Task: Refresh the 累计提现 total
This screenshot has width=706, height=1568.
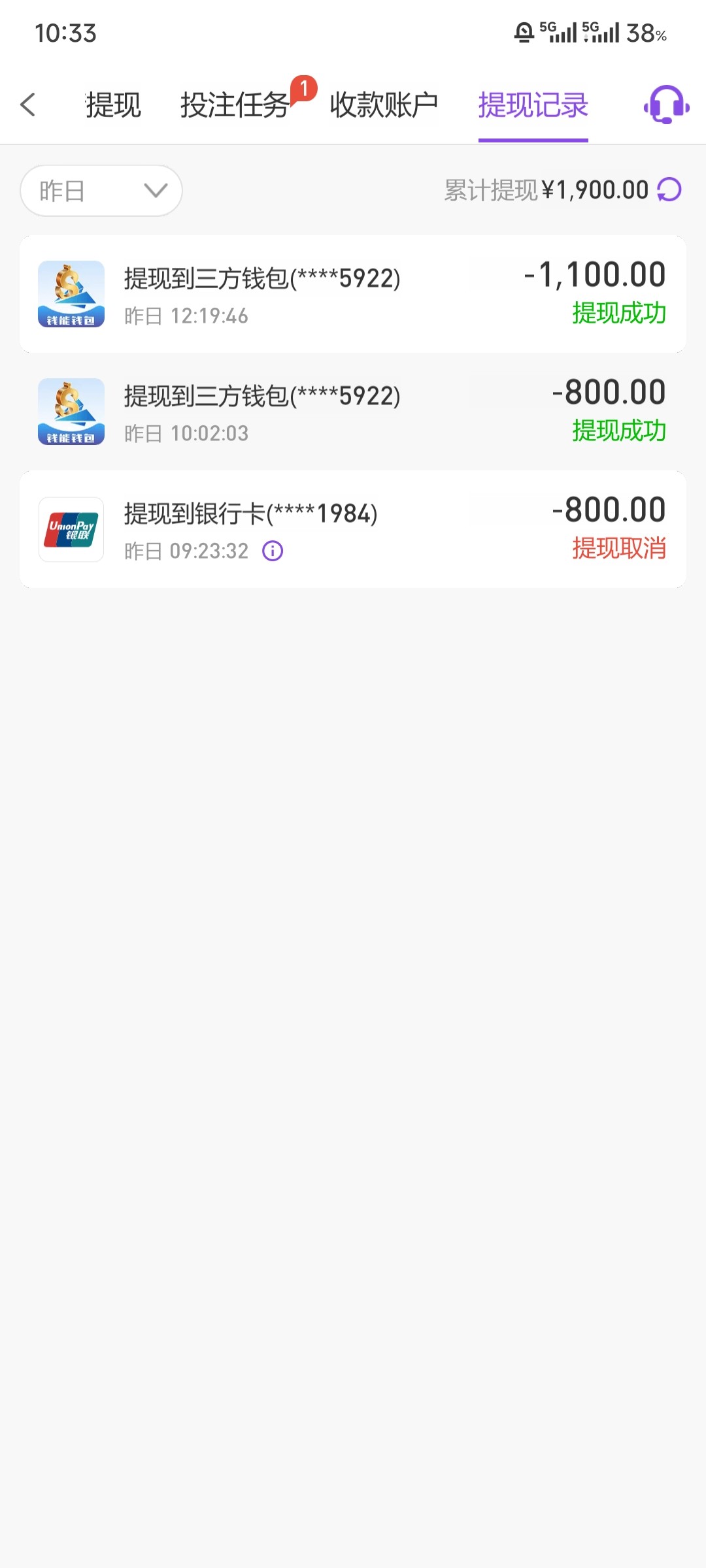Action: (x=669, y=190)
